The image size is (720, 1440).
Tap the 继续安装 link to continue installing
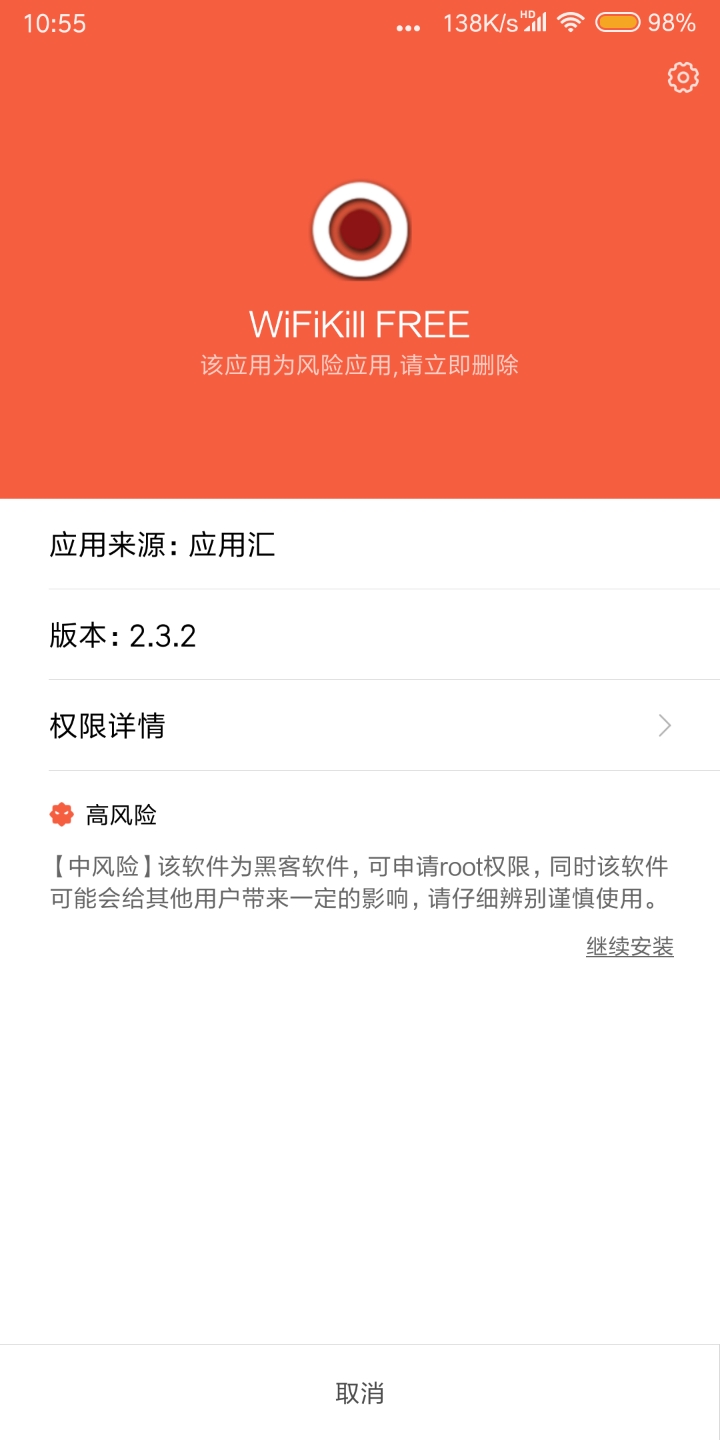[x=629, y=946]
